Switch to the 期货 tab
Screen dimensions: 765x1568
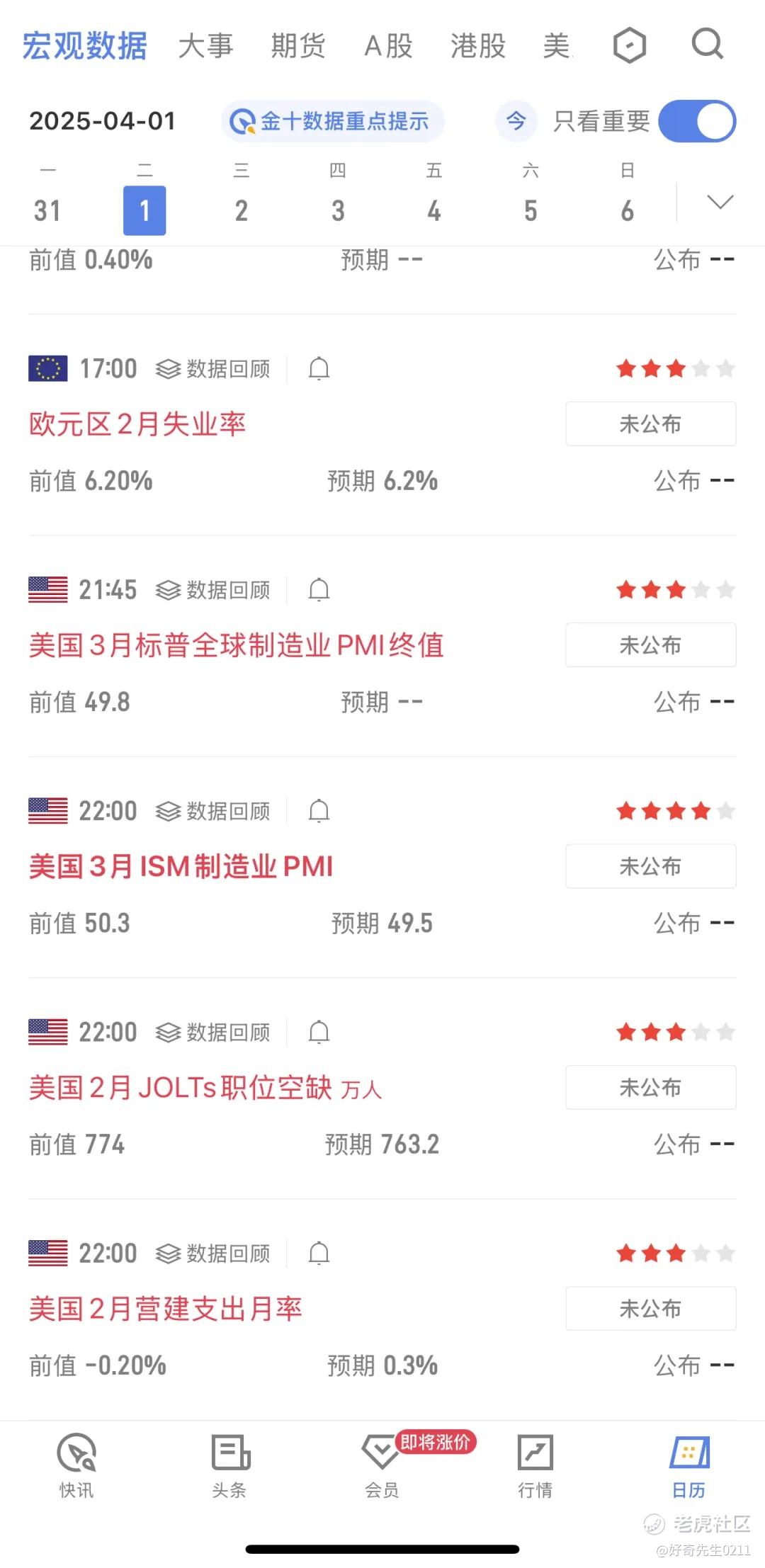pyautogui.click(x=297, y=46)
